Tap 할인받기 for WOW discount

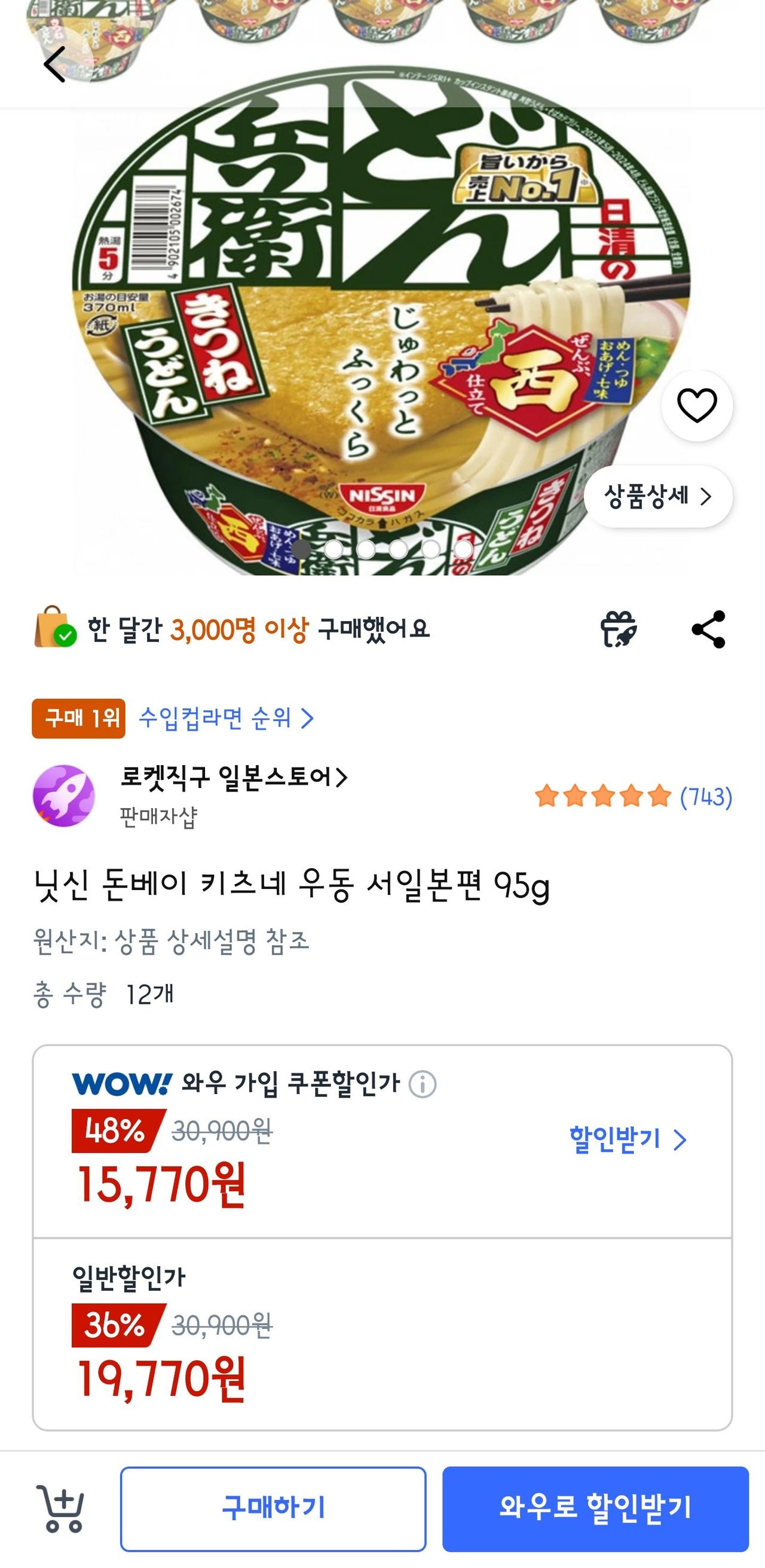click(x=628, y=1139)
